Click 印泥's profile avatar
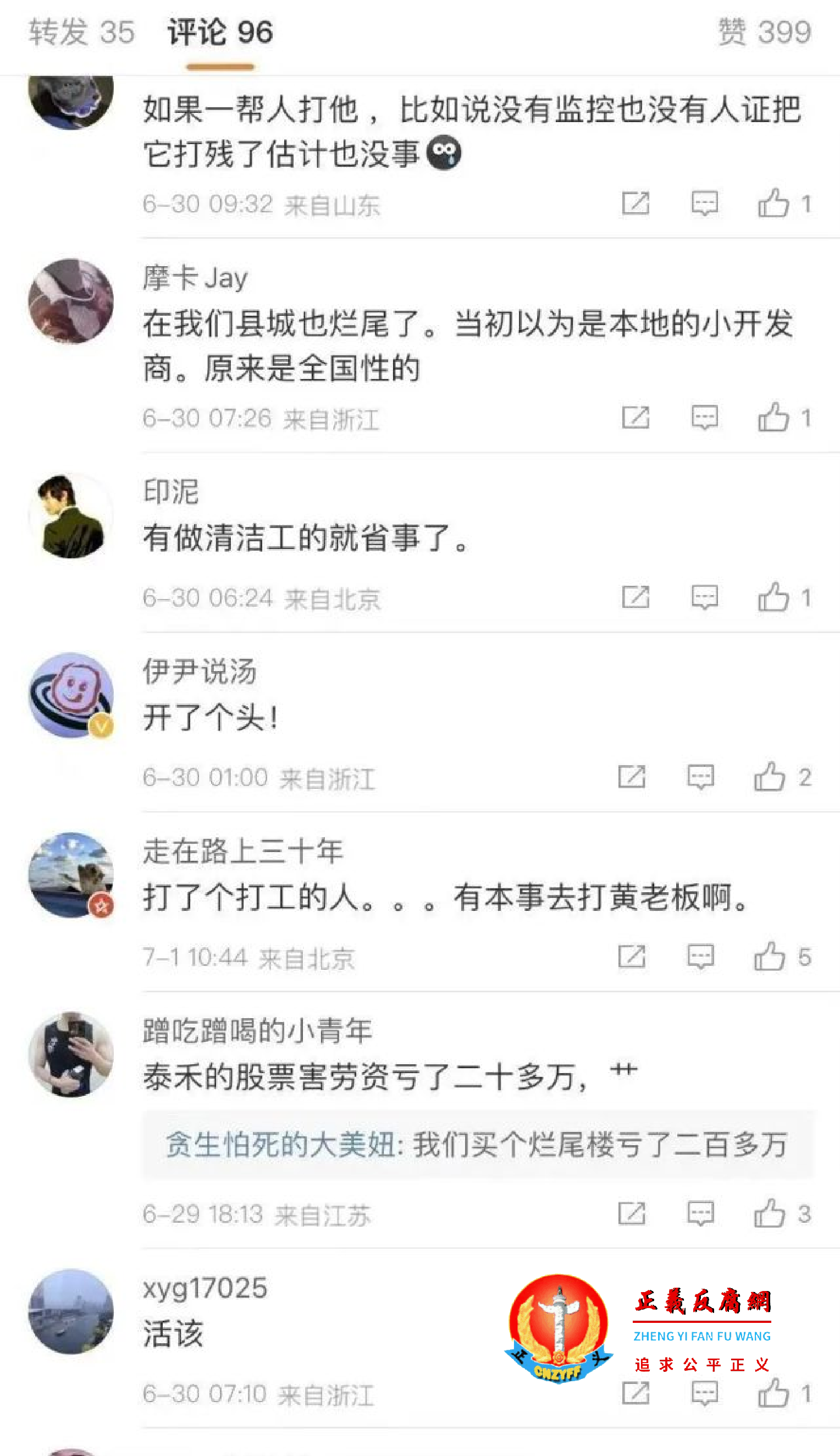Viewport: 840px width, 1456px height. coord(70,518)
